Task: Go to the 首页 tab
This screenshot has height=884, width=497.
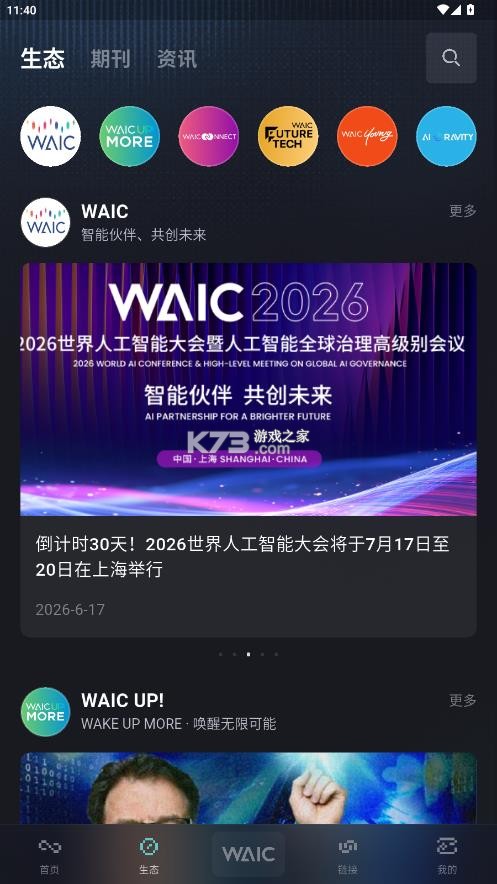Action: (50, 856)
